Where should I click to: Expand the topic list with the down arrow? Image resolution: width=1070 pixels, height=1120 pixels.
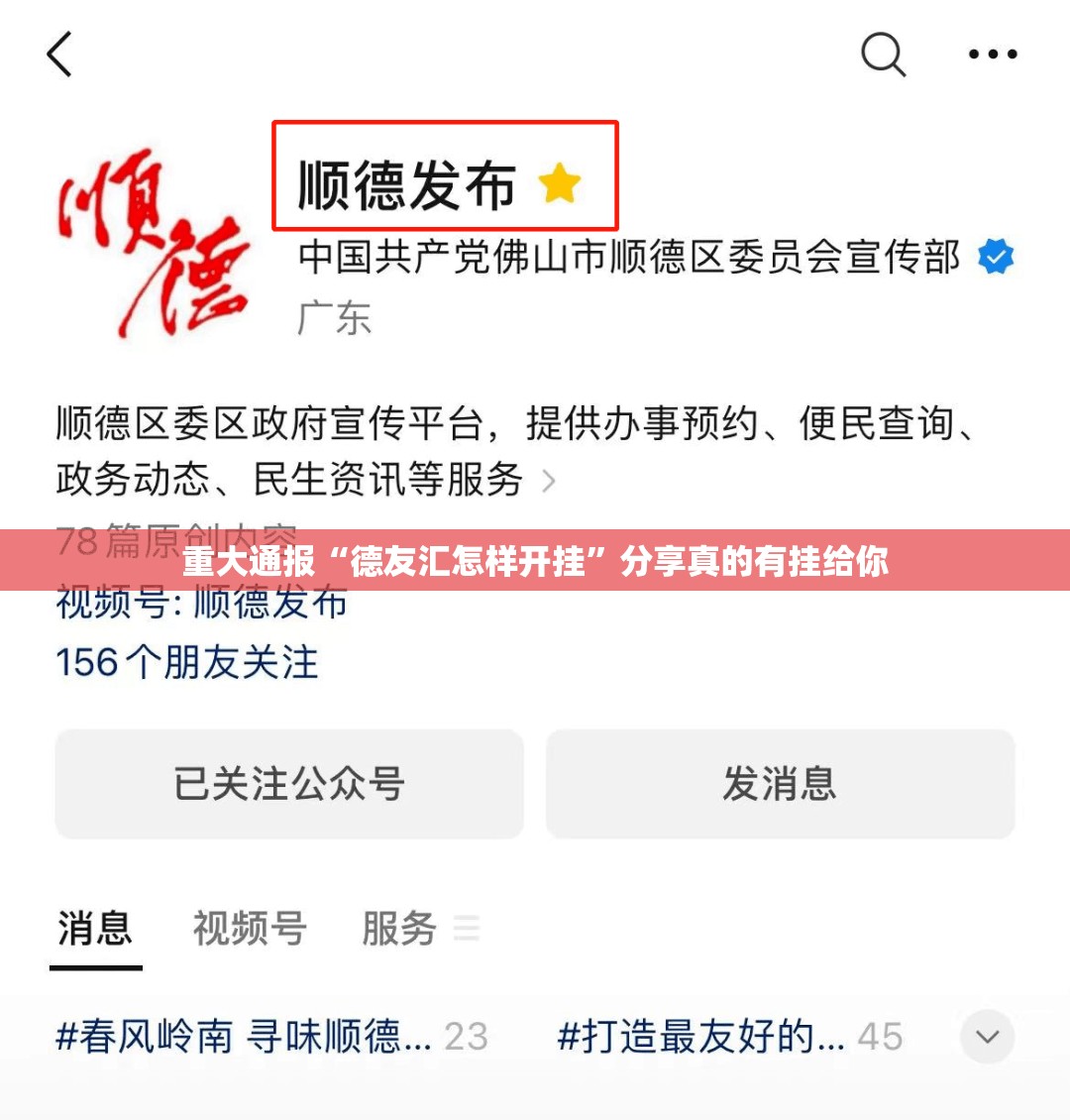pyautogui.click(x=987, y=1037)
